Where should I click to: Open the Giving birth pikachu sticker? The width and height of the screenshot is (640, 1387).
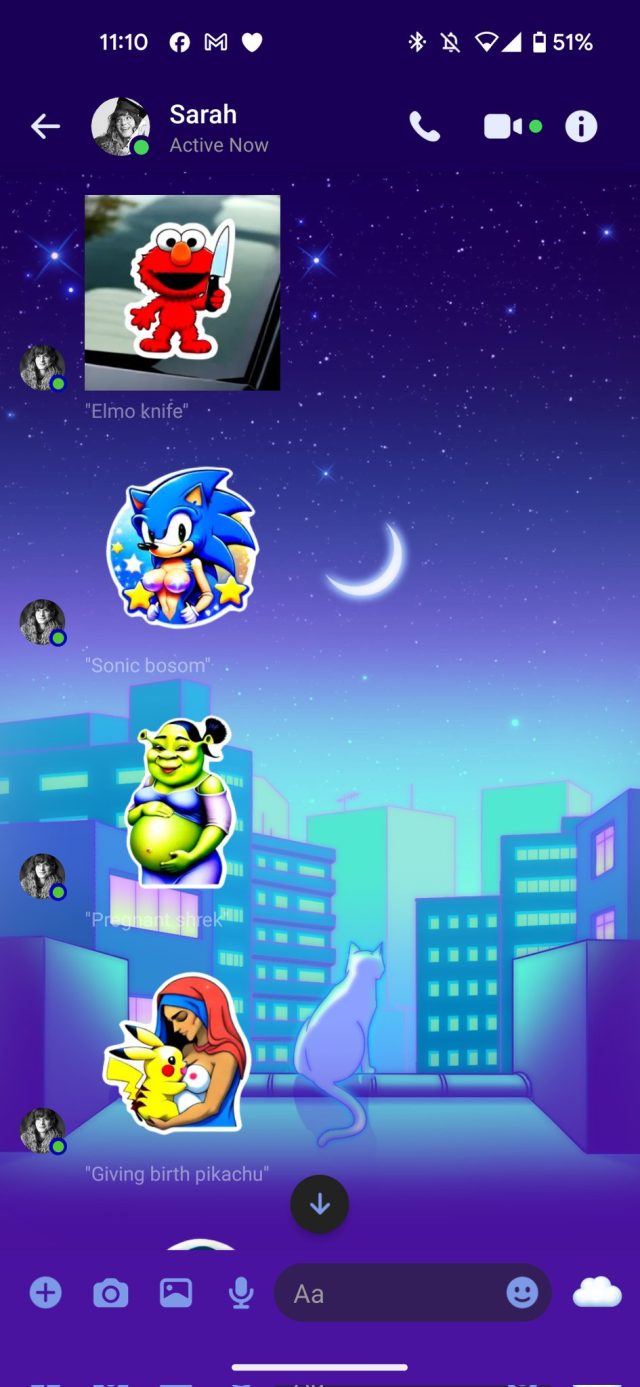point(177,1051)
